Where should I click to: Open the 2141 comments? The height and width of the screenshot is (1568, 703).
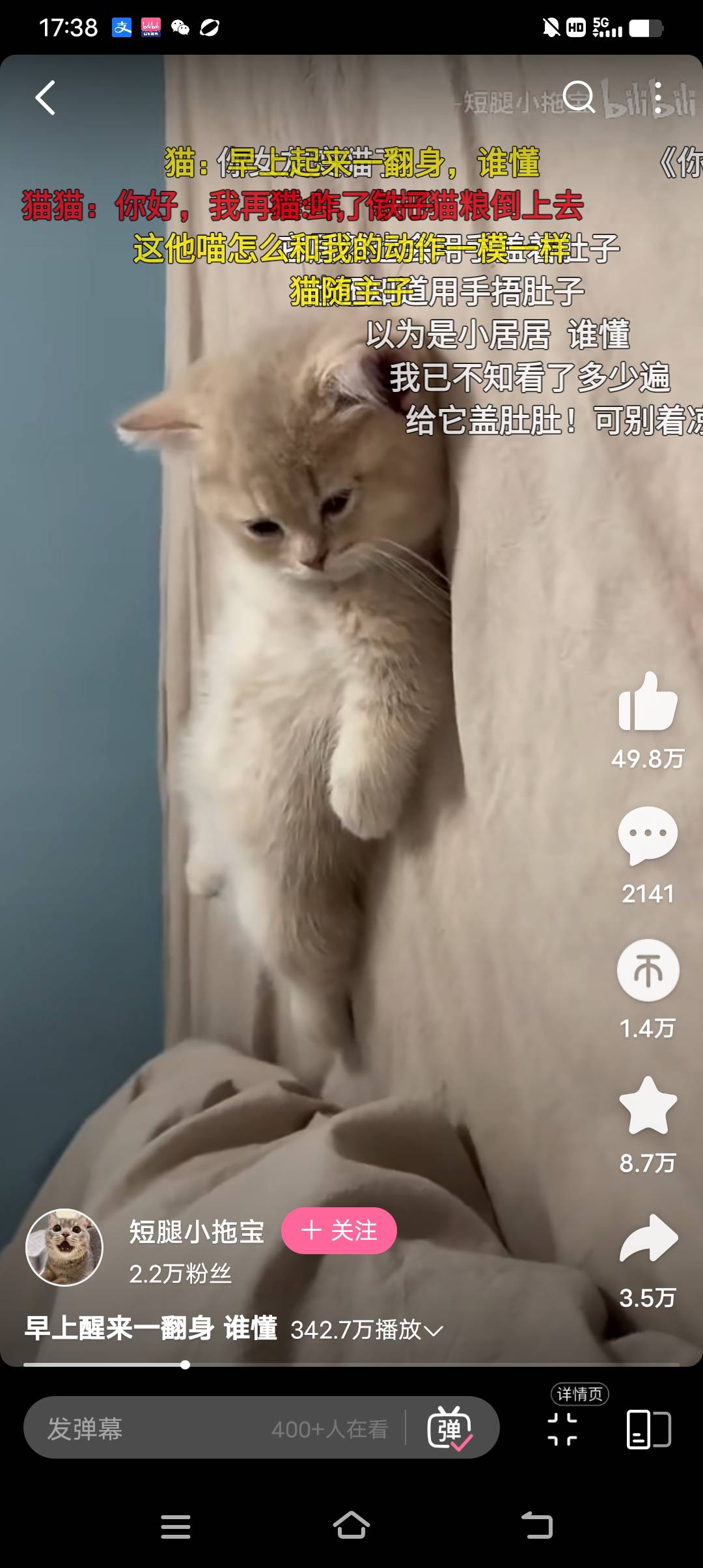click(648, 836)
